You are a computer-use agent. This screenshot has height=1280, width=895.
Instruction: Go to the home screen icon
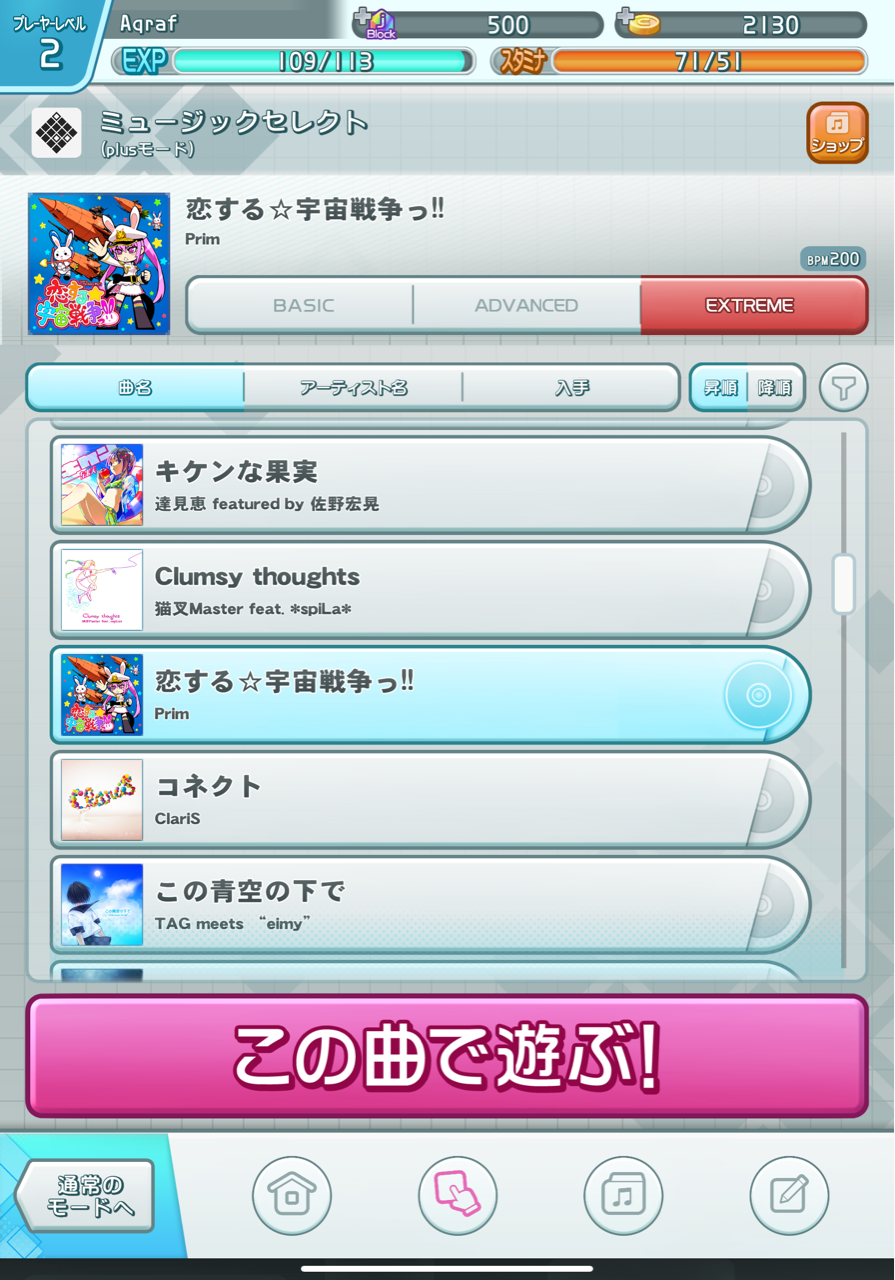click(x=292, y=1196)
